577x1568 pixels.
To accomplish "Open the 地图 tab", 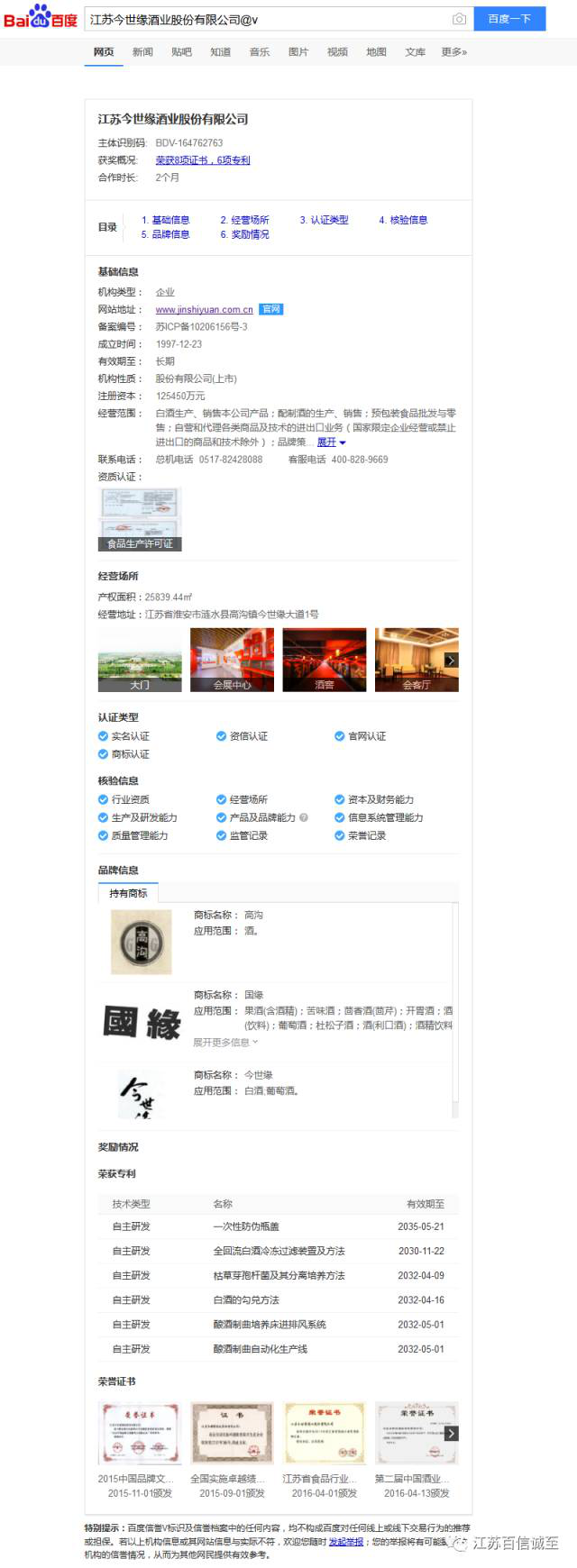I will (x=376, y=52).
